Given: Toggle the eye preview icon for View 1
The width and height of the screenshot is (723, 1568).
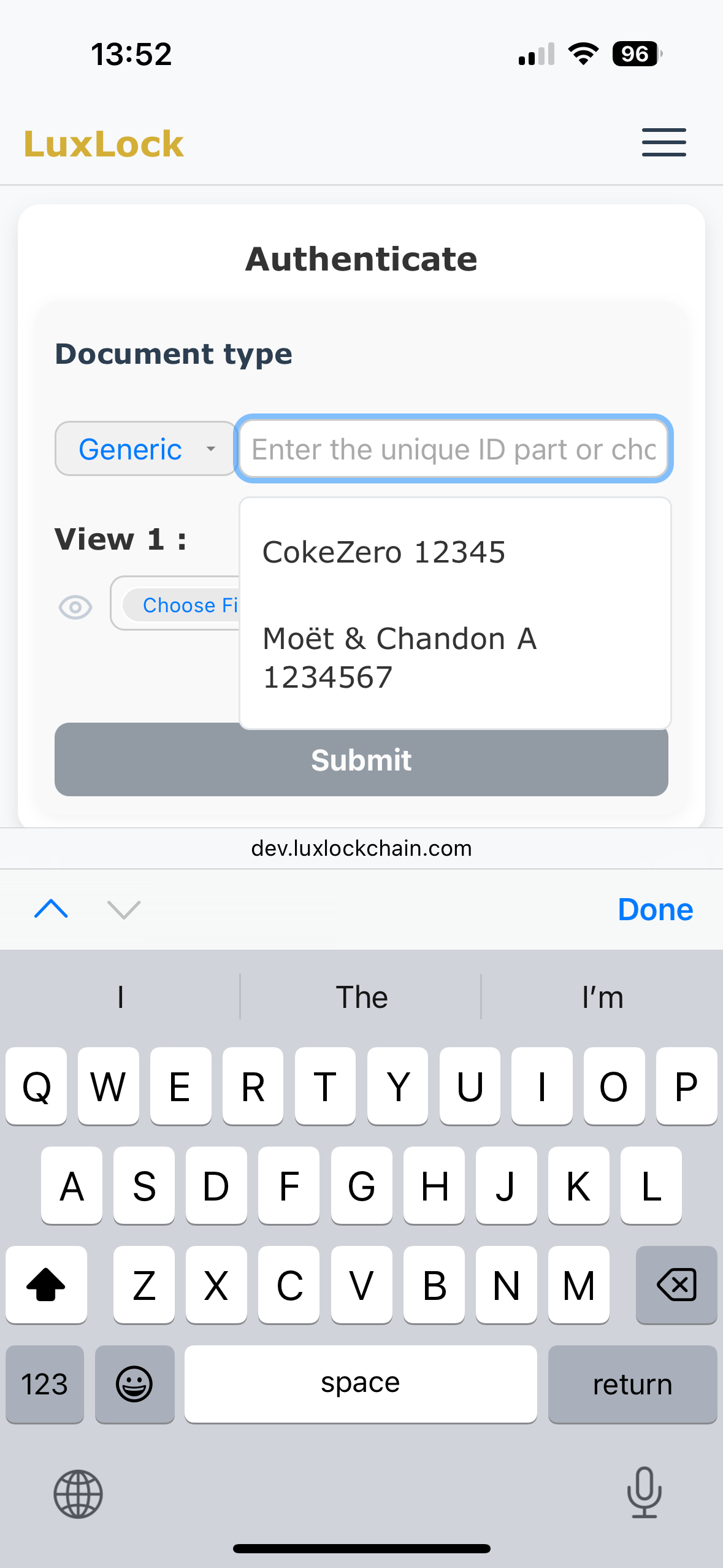Looking at the screenshot, I should pos(75,607).
